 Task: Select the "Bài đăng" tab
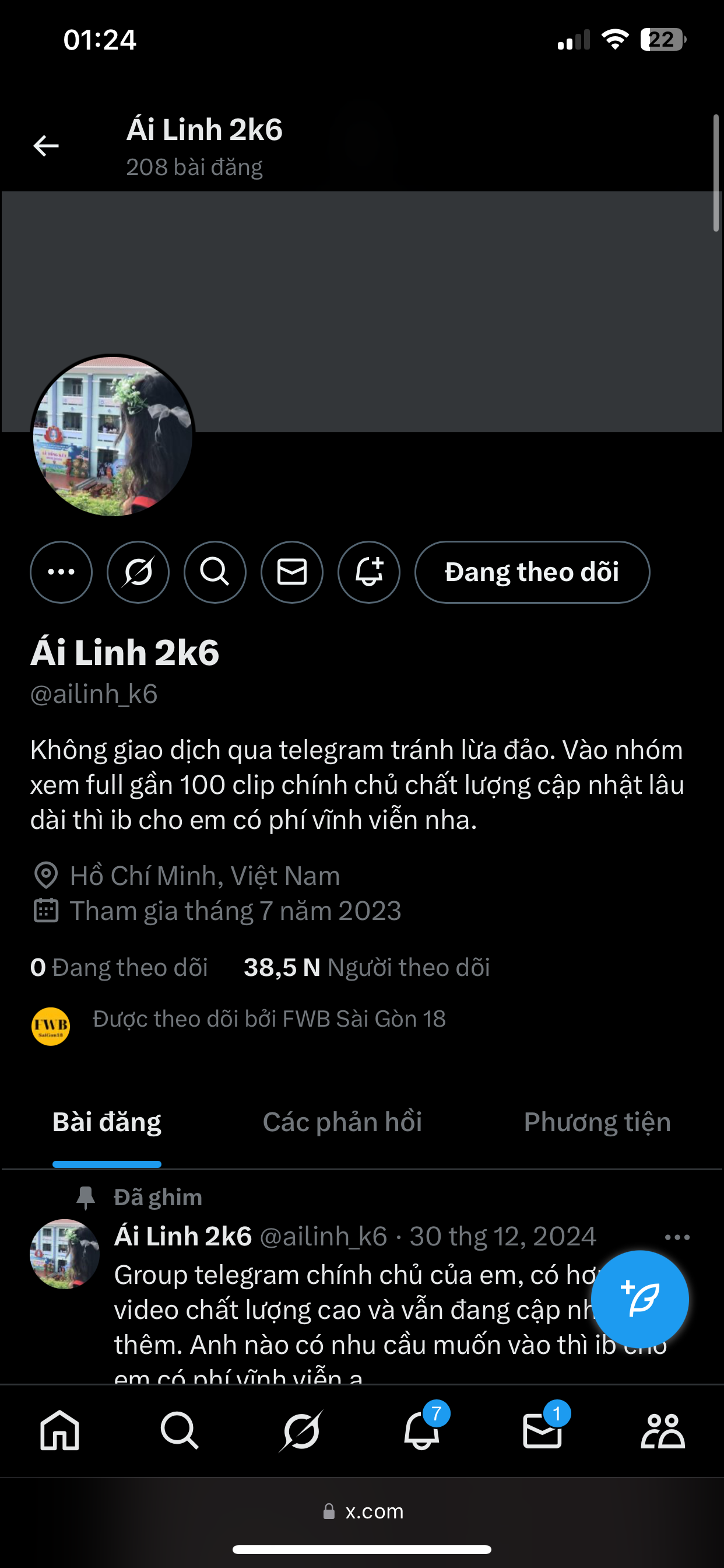[x=107, y=1122]
